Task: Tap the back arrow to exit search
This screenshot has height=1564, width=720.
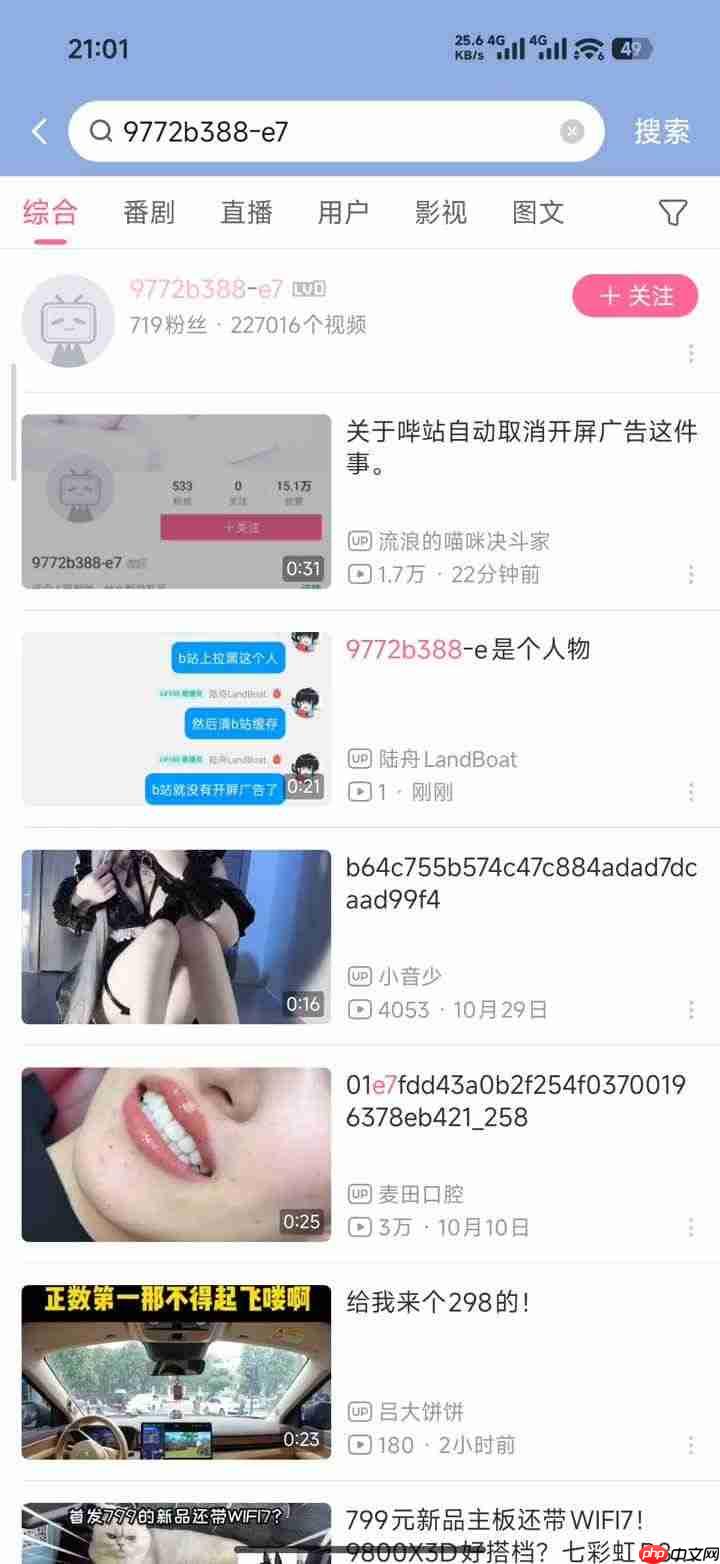Action: point(39,131)
